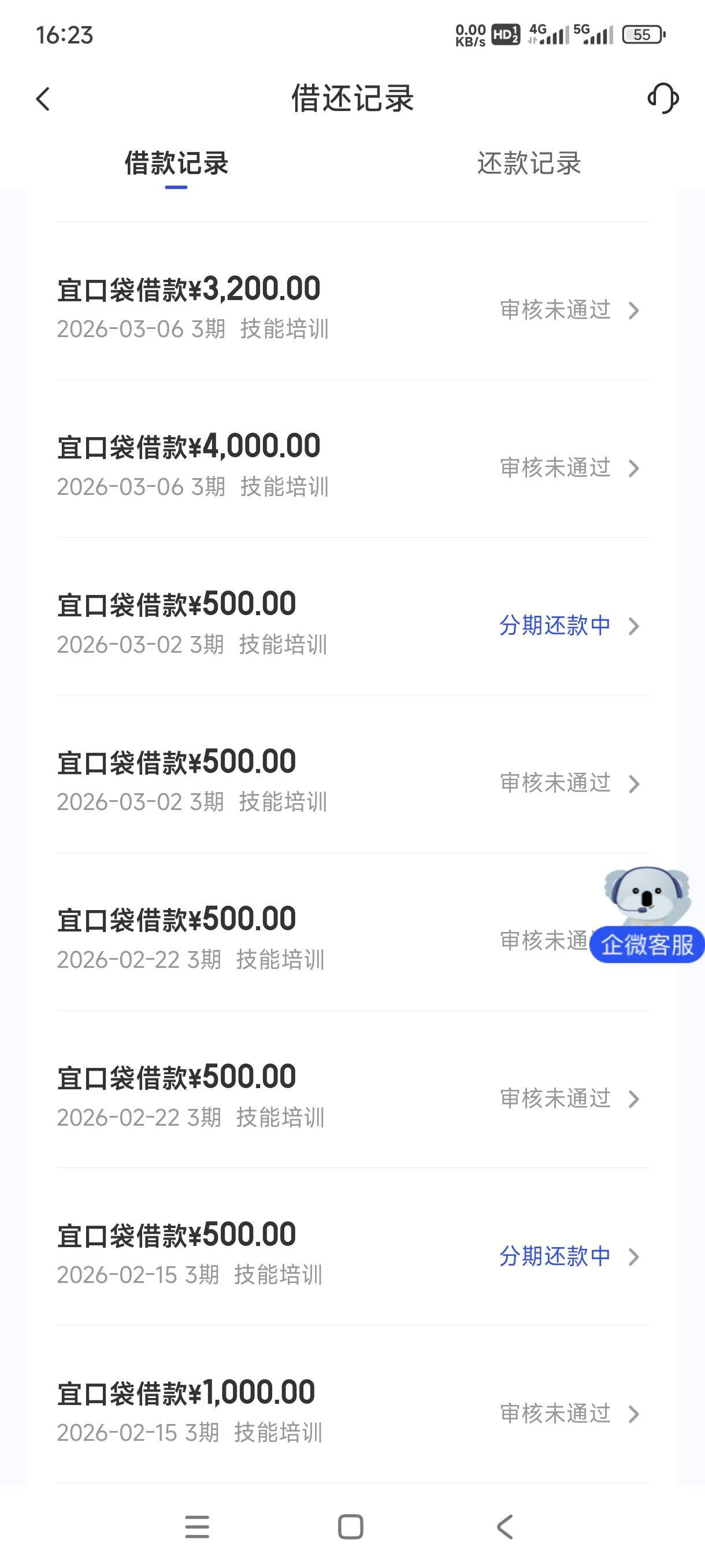The height and width of the screenshot is (1568, 705).
Task: Open the 2026-03-02 ¥500.00 loan marked 审核未通过
Action: click(352, 782)
